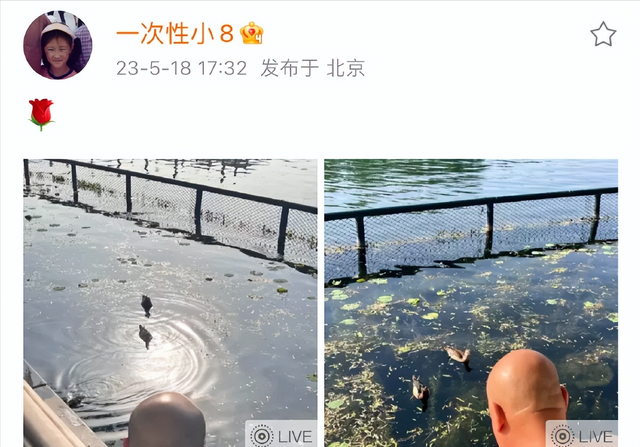Open the left live photo with two ducks

[170, 300]
